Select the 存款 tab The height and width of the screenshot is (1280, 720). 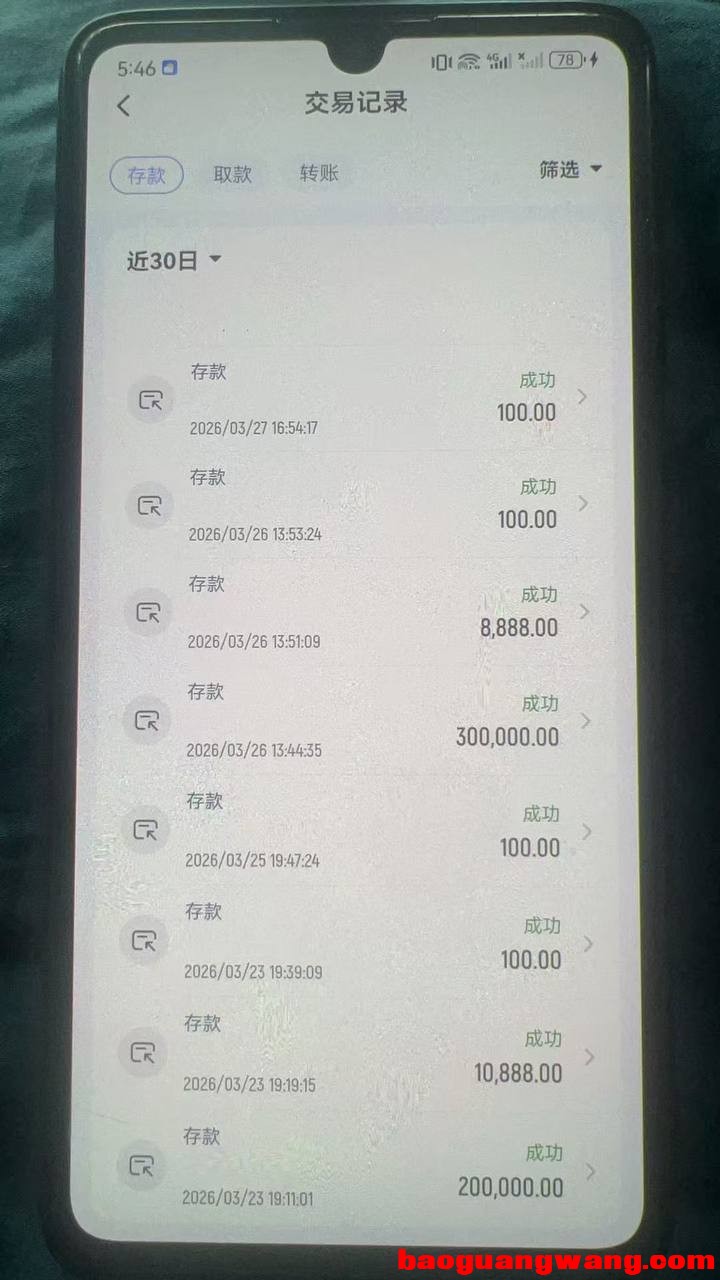point(146,175)
